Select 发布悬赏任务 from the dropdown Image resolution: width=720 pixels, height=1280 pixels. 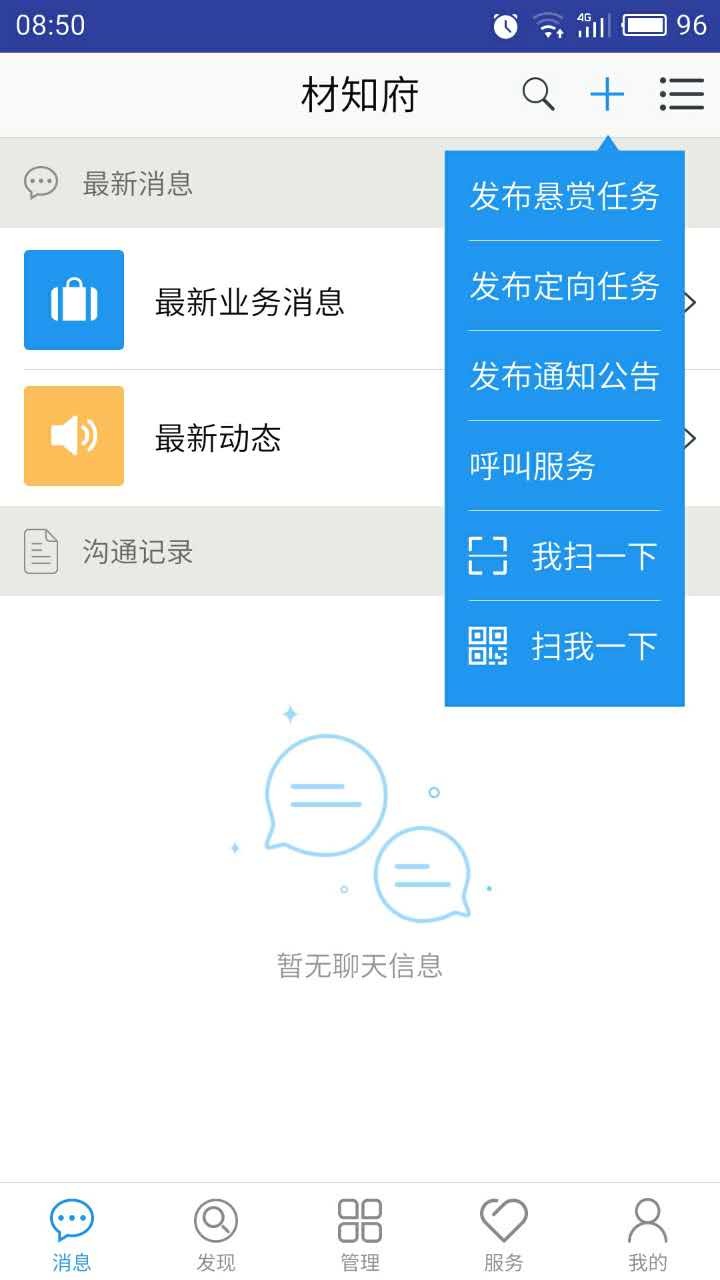coord(564,196)
